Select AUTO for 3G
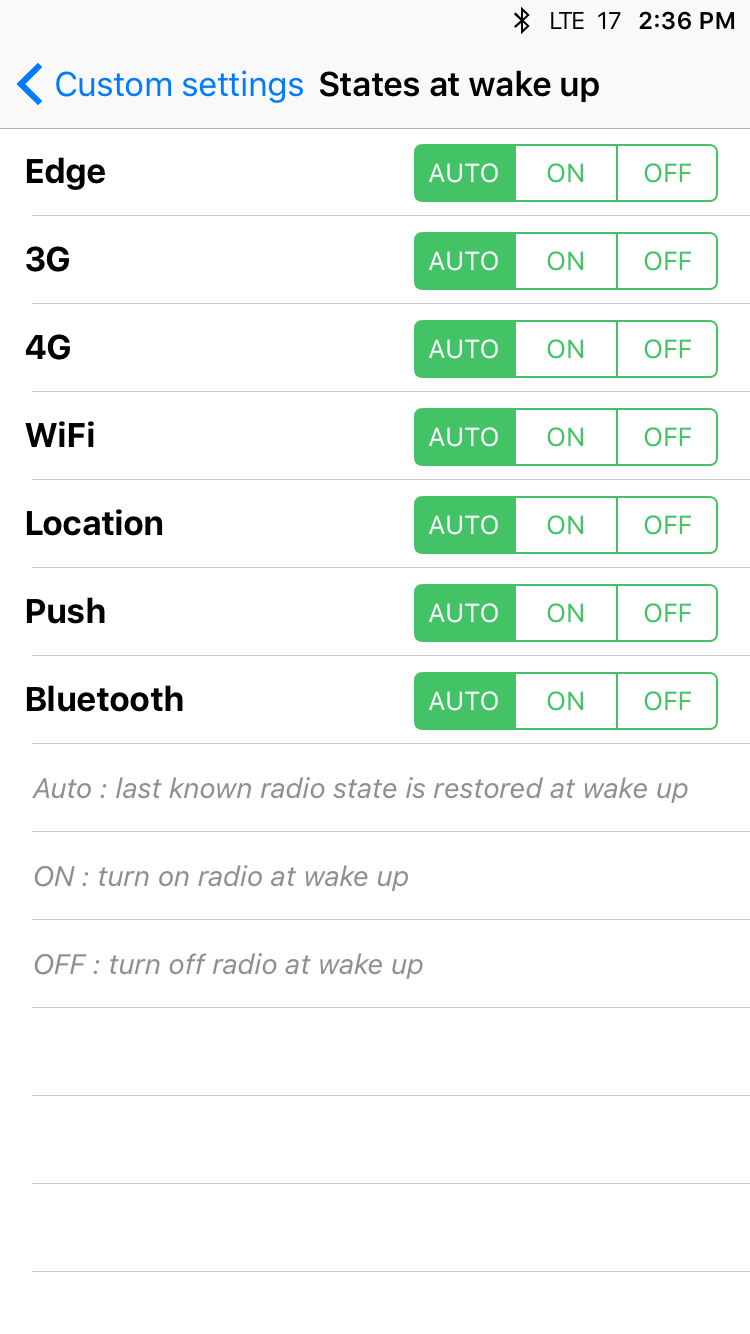The height and width of the screenshot is (1334, 750). 465,261
